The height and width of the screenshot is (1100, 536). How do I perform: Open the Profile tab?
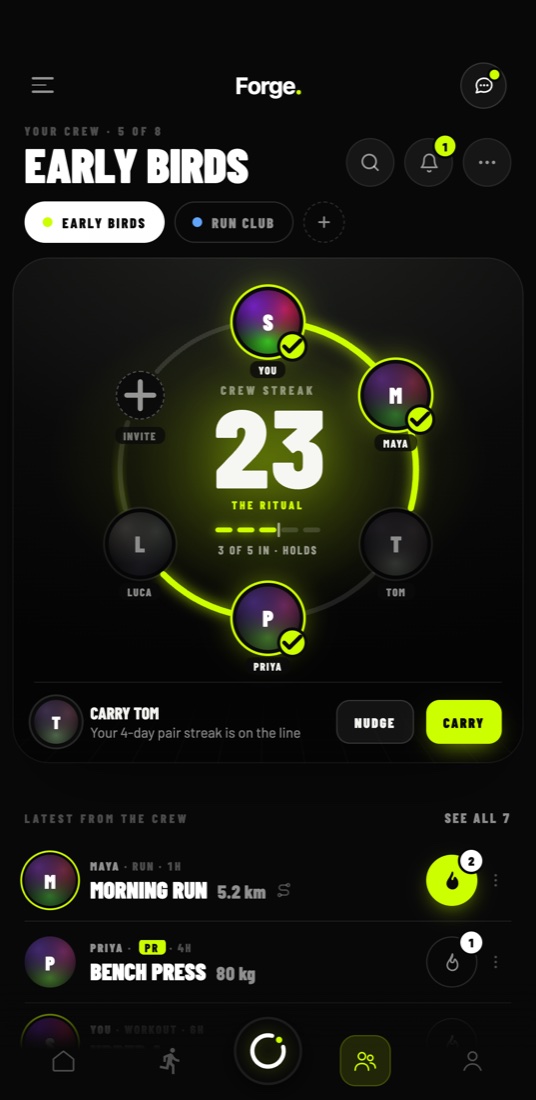pos(473,1061)
